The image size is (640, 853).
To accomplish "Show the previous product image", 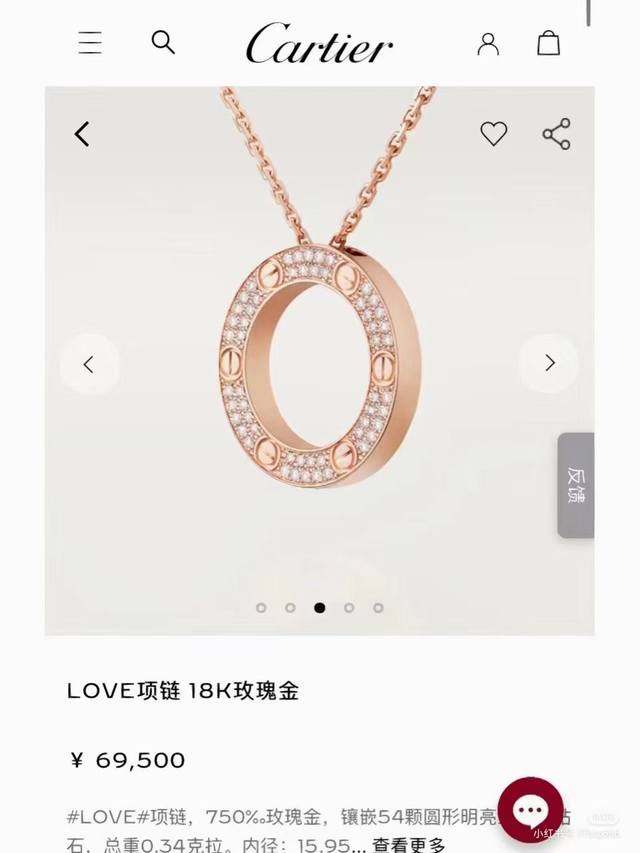I will [89, 364].
